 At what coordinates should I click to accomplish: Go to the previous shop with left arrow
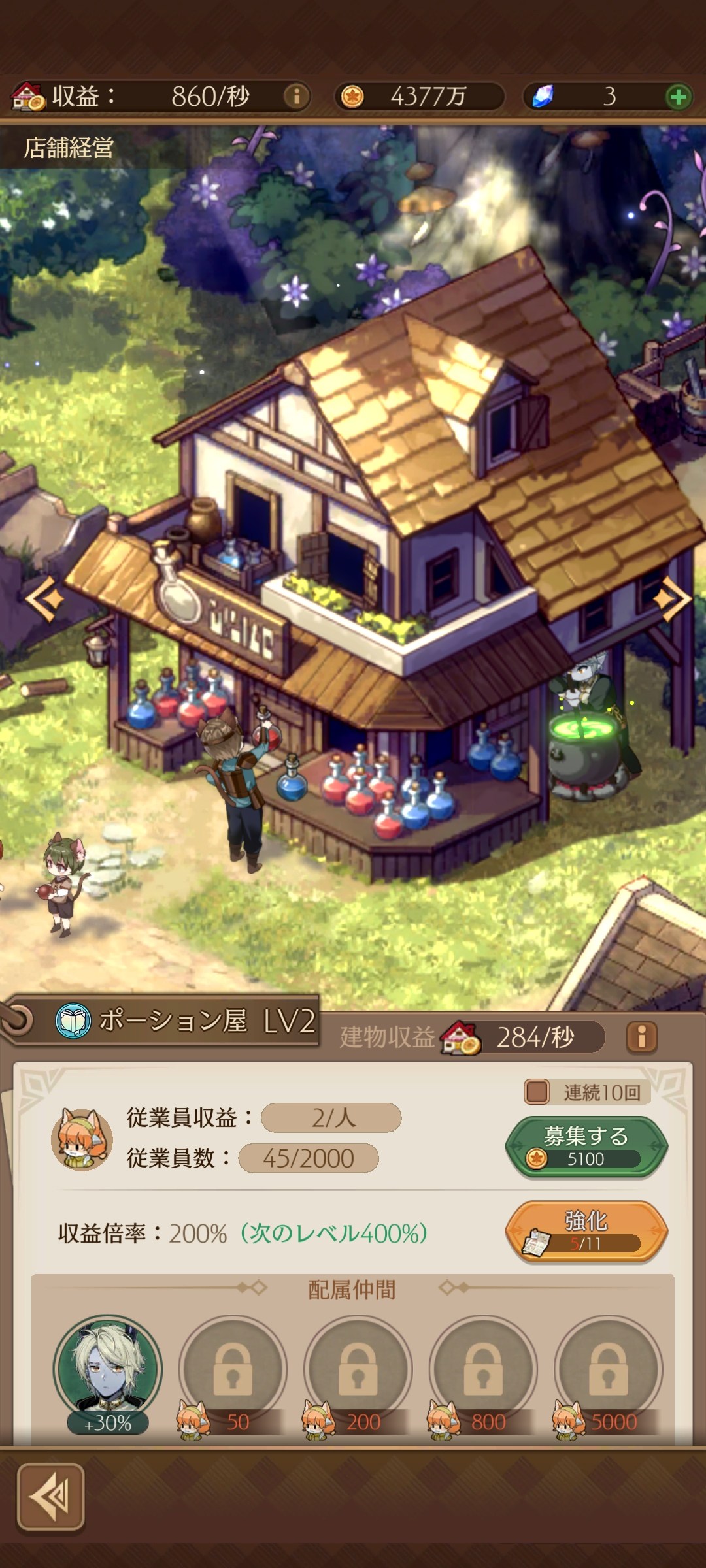[x=44, y=598]
